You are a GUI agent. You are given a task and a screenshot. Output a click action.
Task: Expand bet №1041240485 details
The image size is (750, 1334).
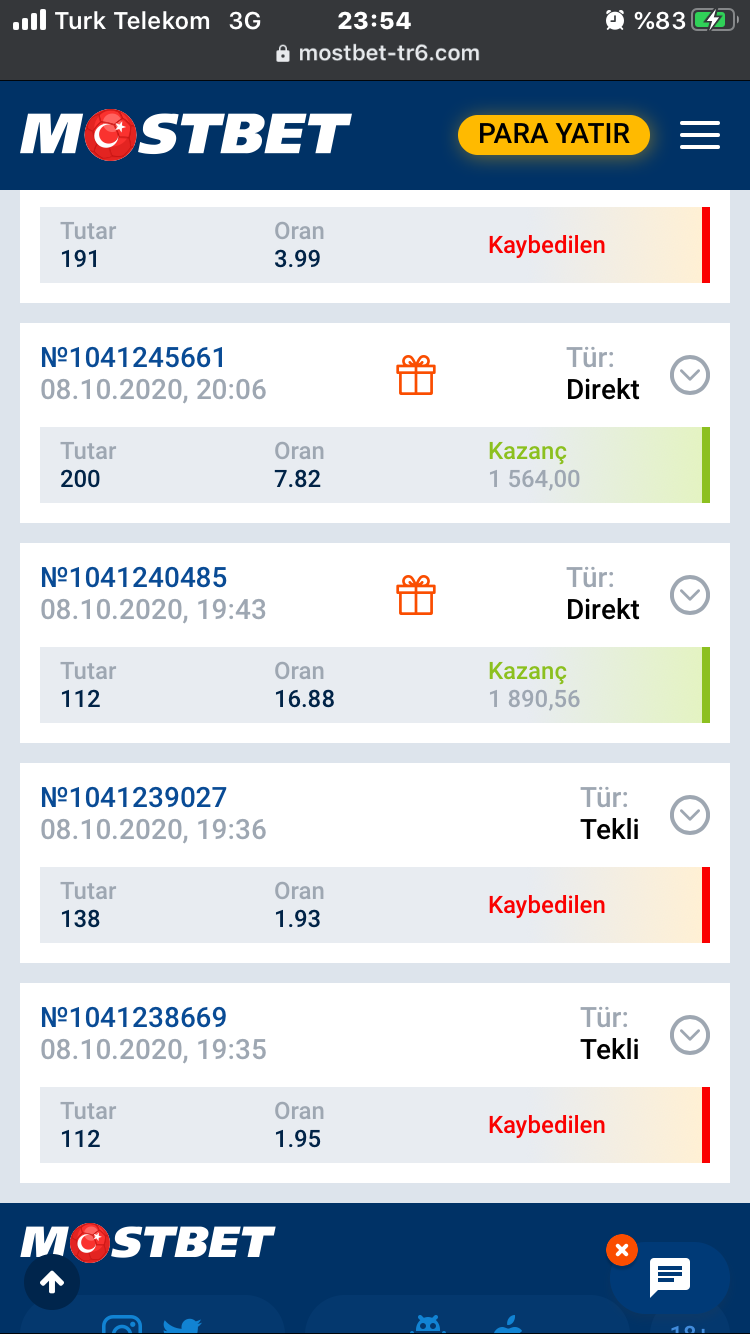[x=689, y=595]
